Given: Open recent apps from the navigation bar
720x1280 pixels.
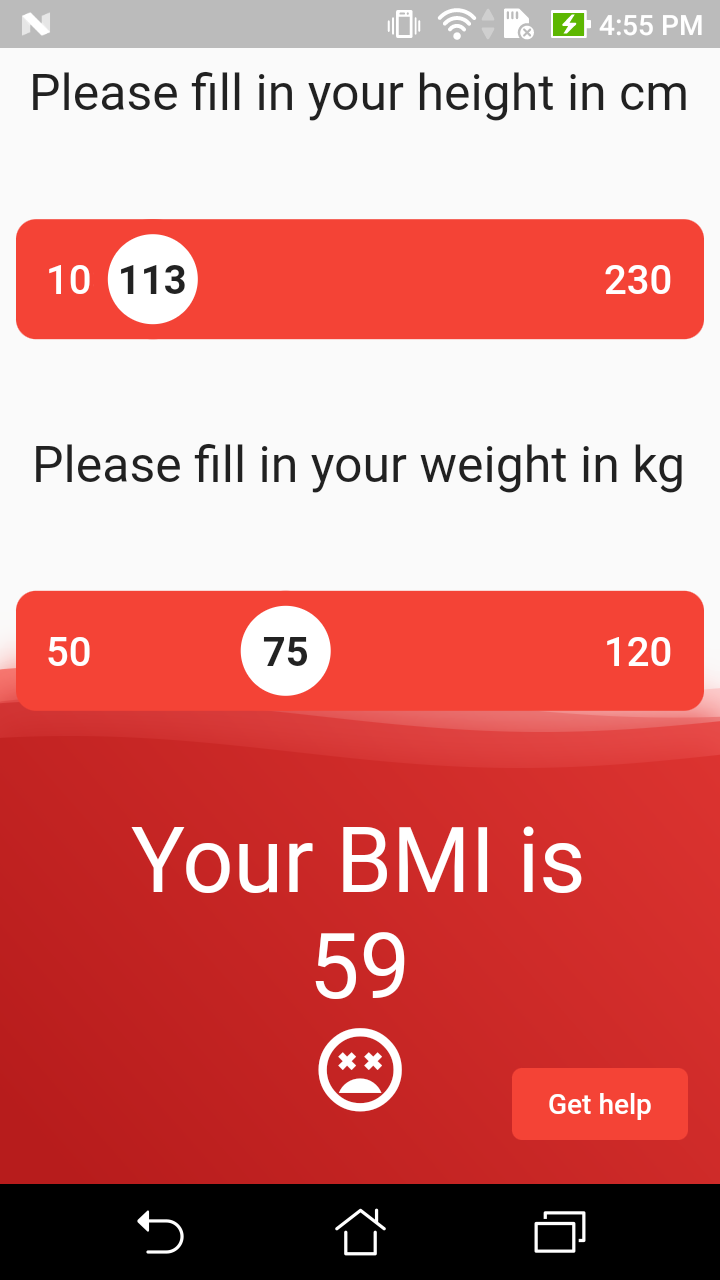Looking at the screenshot, I should pyautogui.click(x=560, y=1232).
